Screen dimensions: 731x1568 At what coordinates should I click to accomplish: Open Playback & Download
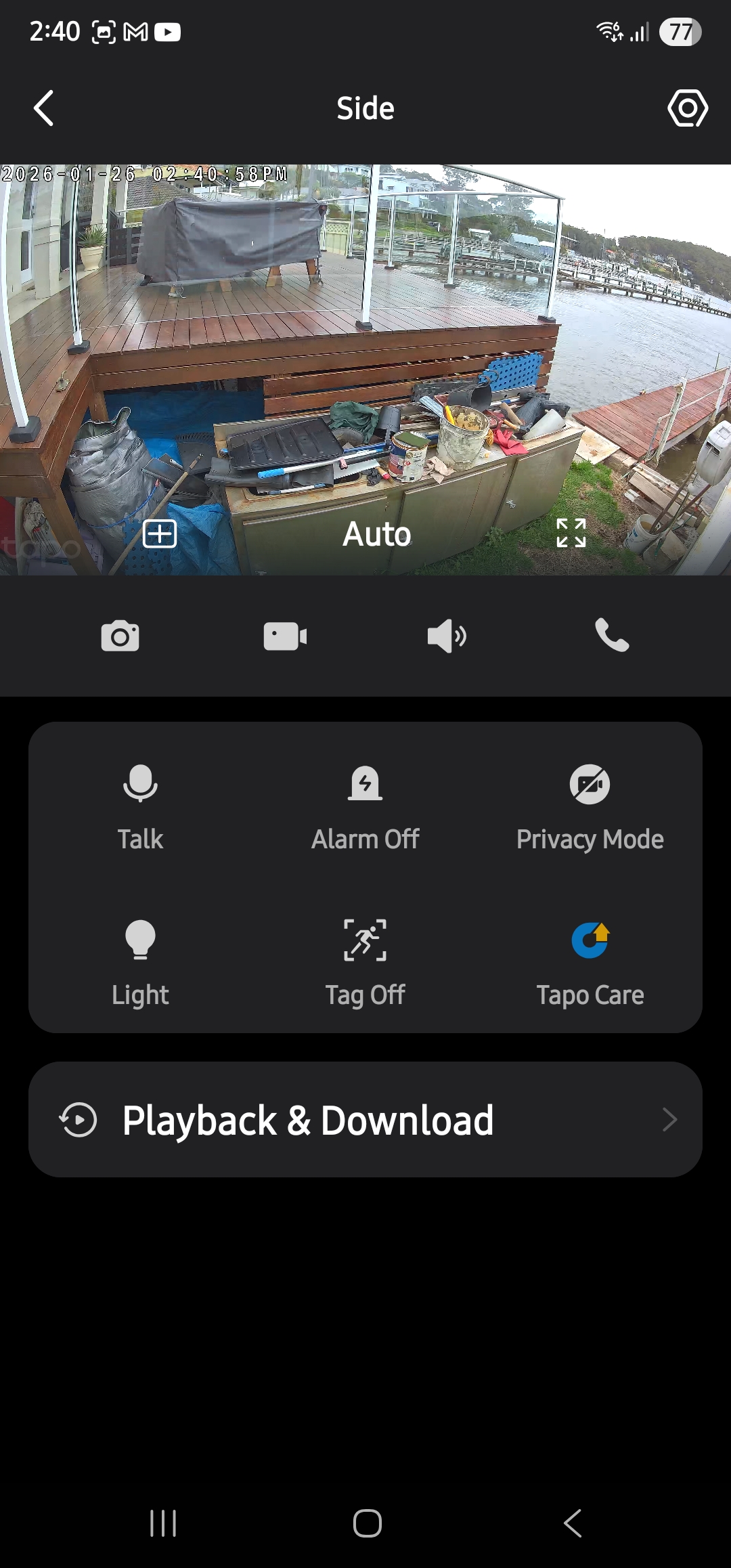pos(365,1120)
